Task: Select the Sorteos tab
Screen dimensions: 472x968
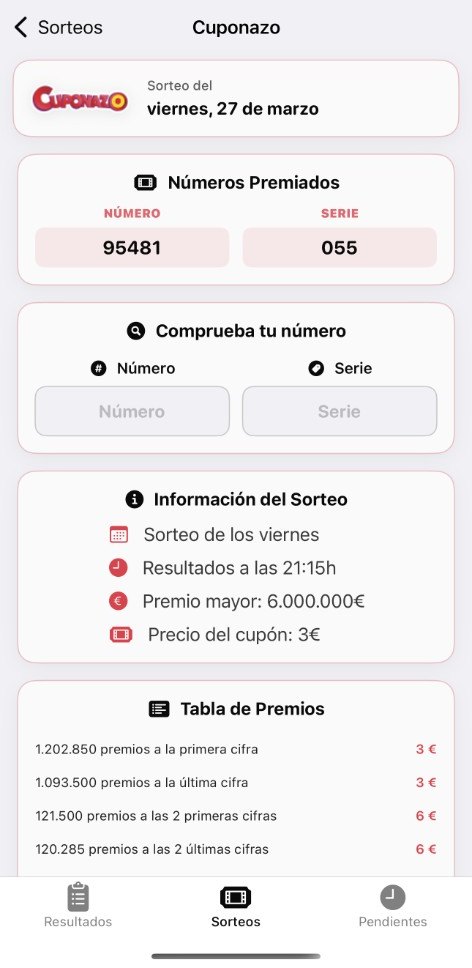Action: [236, 906]
